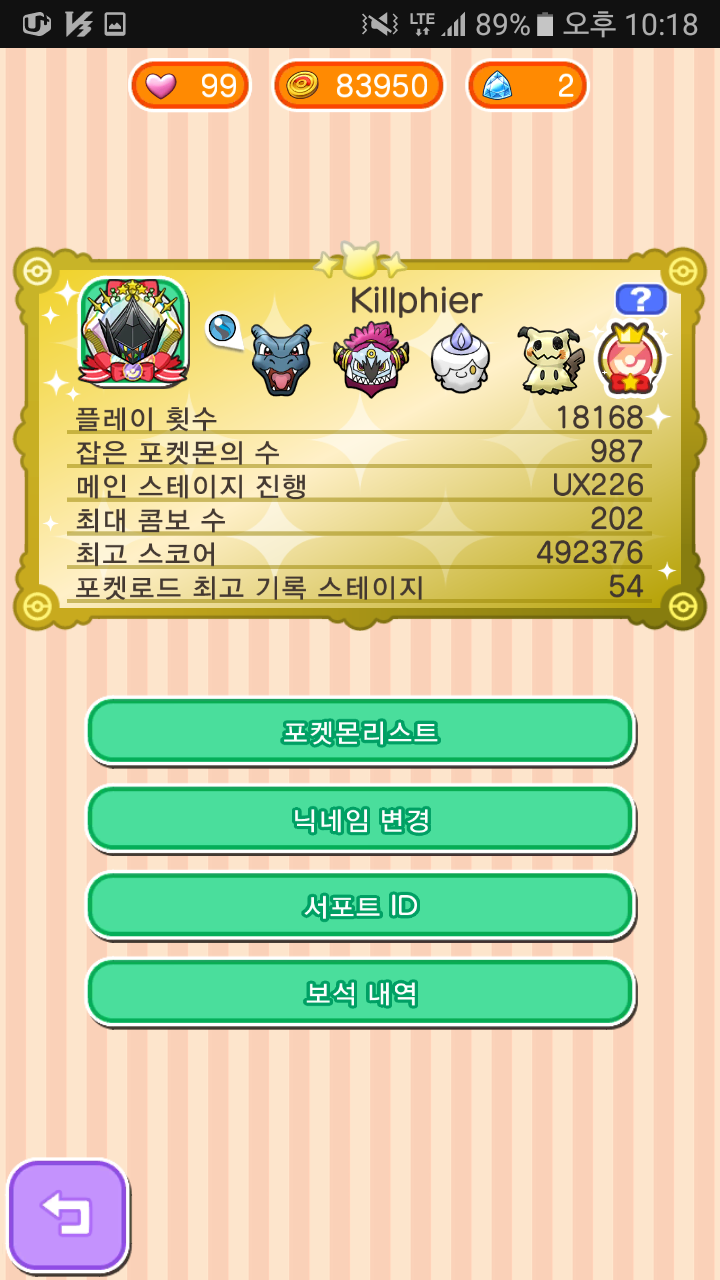Open the 서포트 ID button
The width and height of the screenshot is (720, 1280).
point(360,906)
